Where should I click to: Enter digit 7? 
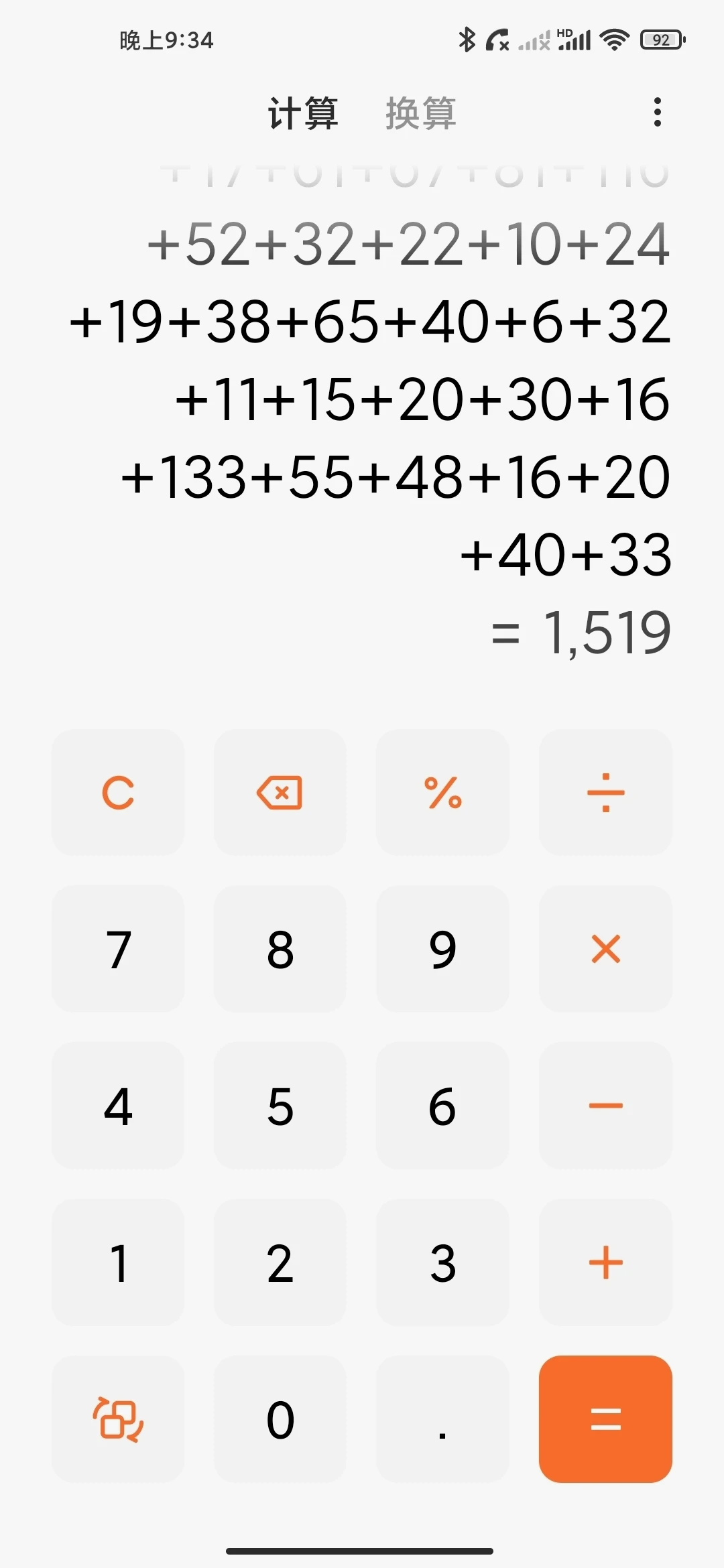118,949
